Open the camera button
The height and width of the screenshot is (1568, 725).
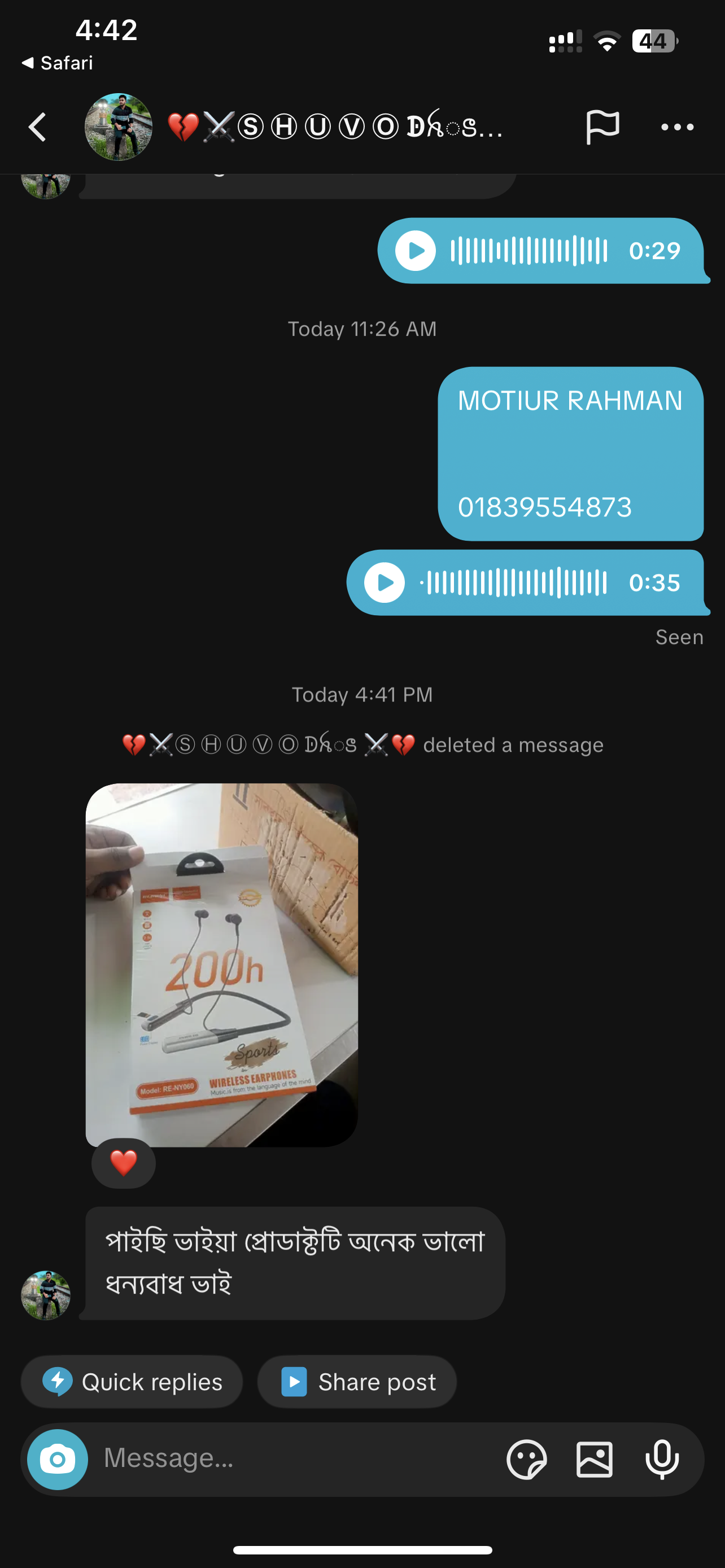coord(58,1459)
